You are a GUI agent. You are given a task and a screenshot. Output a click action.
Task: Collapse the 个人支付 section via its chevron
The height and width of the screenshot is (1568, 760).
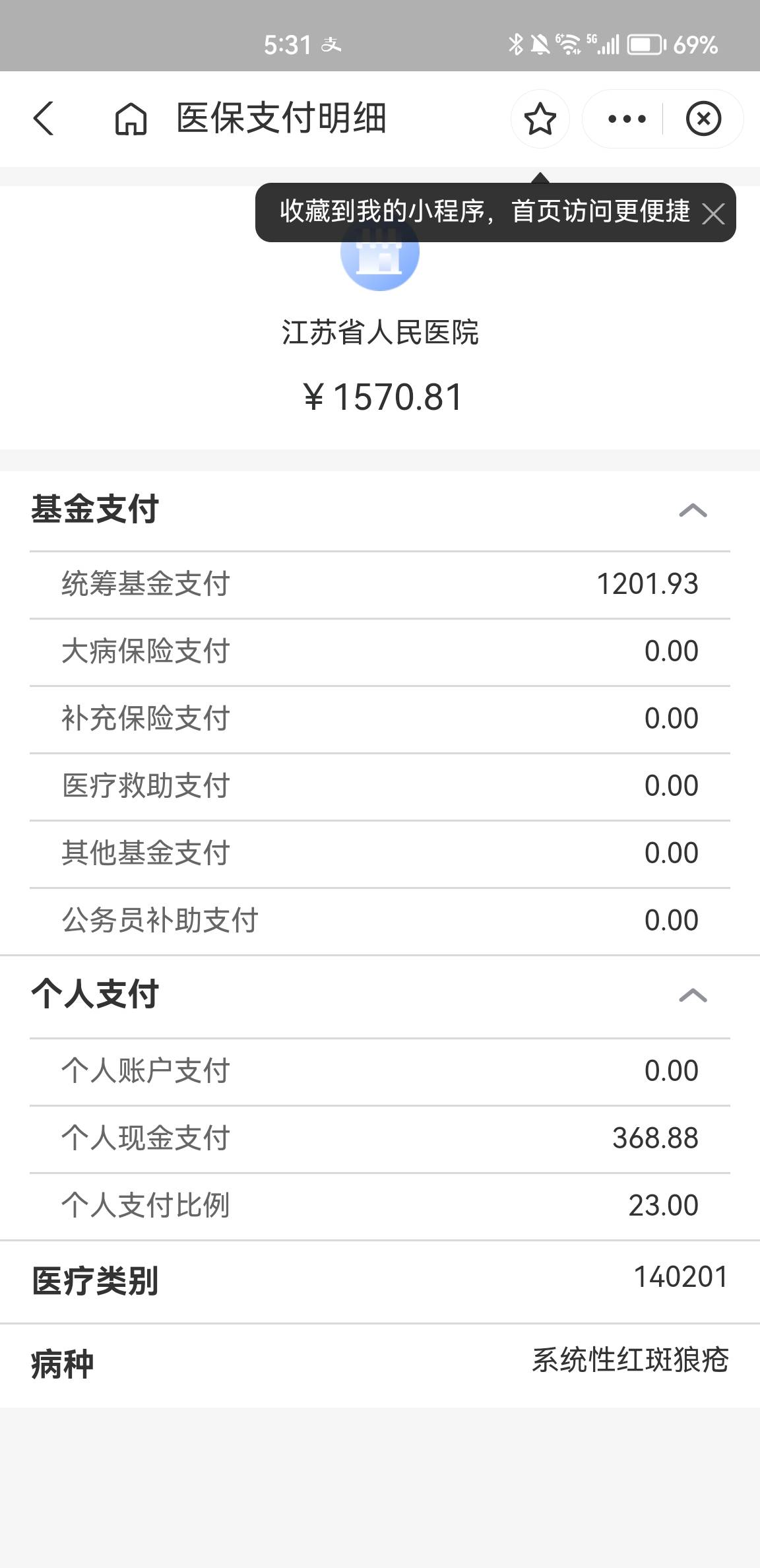691,997
